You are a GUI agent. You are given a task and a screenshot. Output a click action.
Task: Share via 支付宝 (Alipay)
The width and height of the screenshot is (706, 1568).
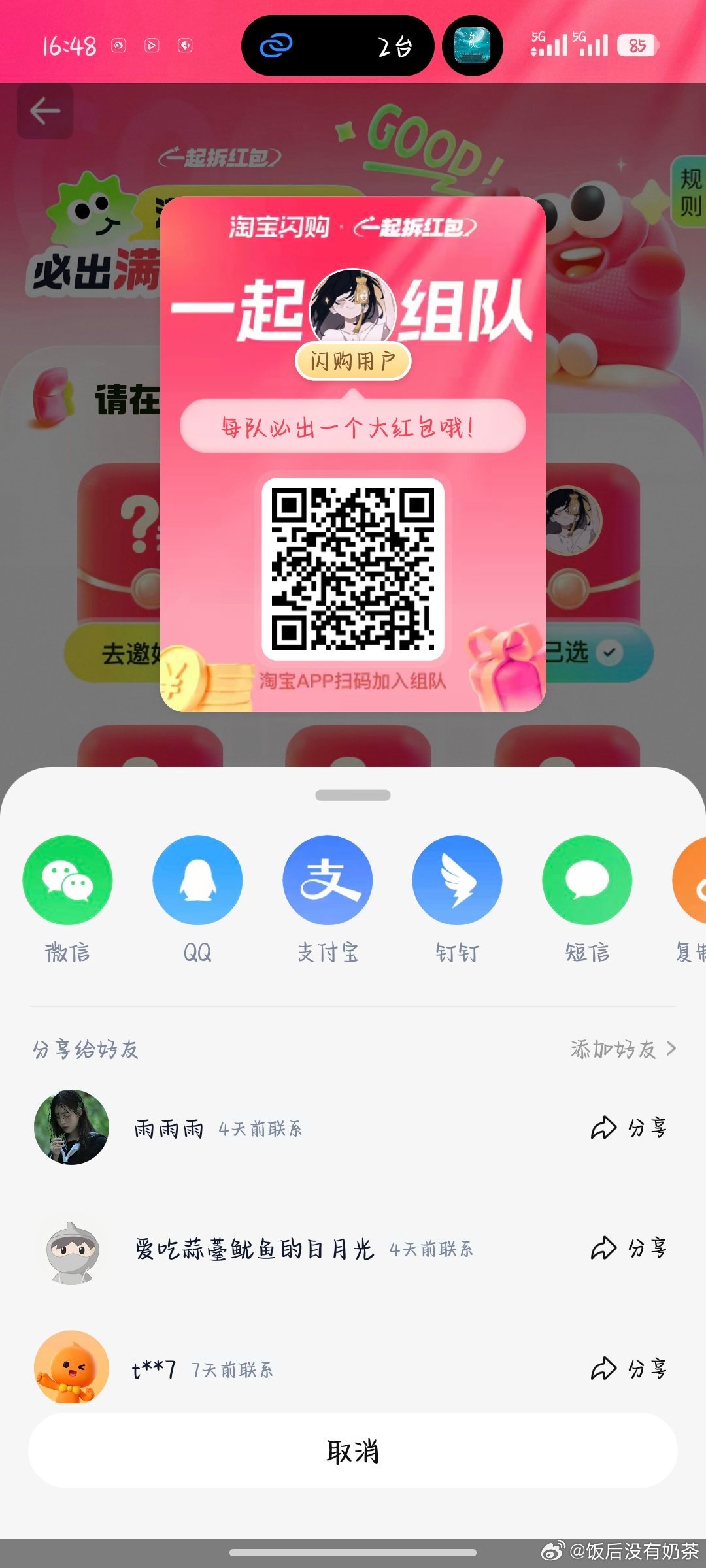tap(328, 880)
